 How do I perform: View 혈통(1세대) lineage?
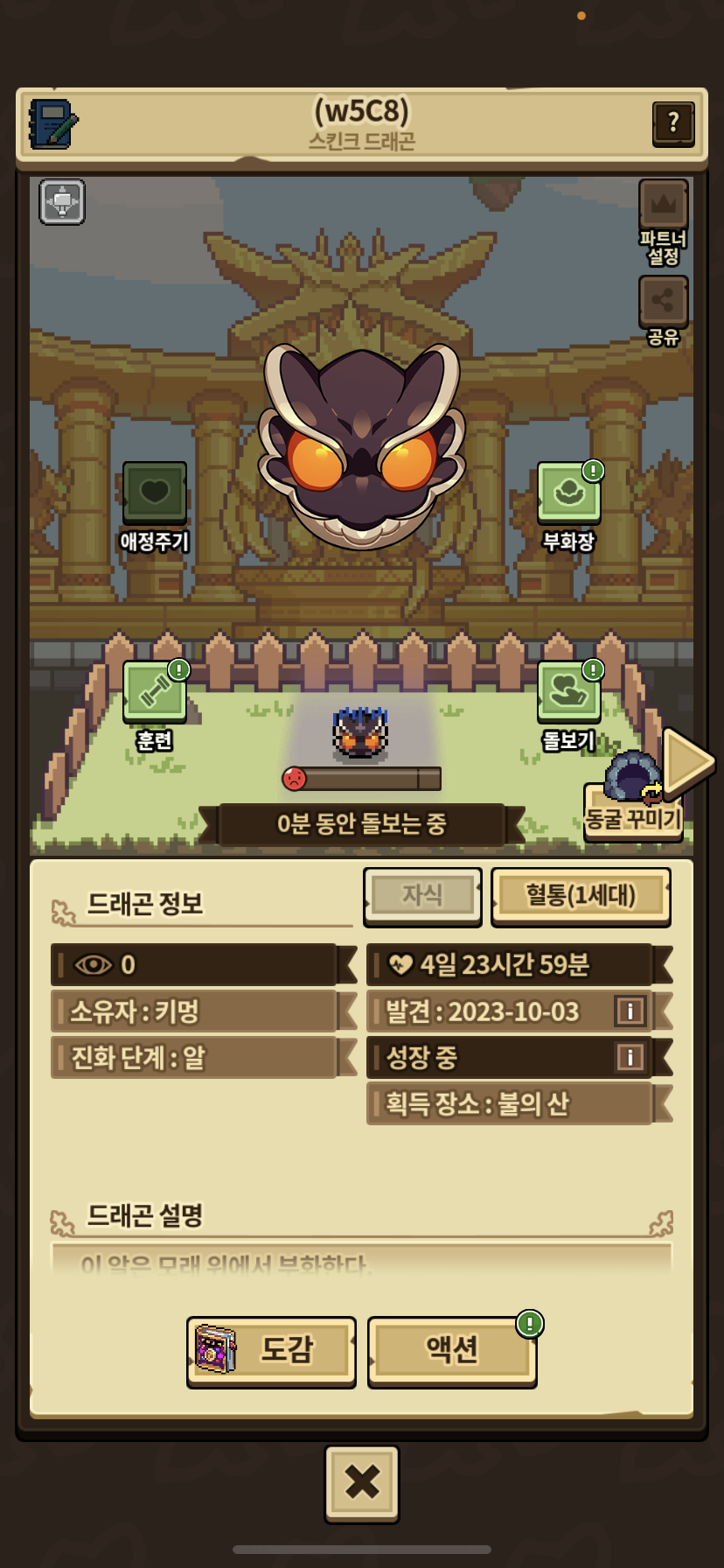point(581,895)
